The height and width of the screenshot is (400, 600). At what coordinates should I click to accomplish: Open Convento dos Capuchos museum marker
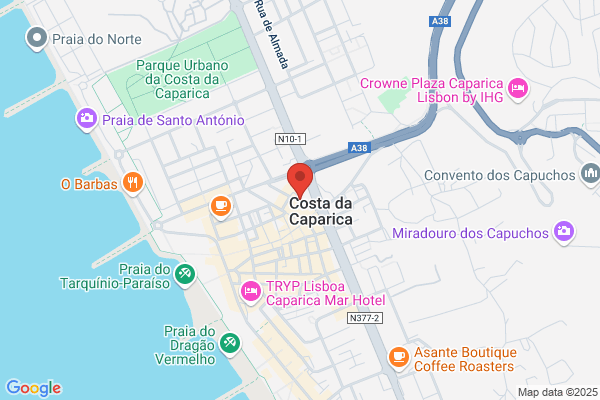[x=590, y=175]
